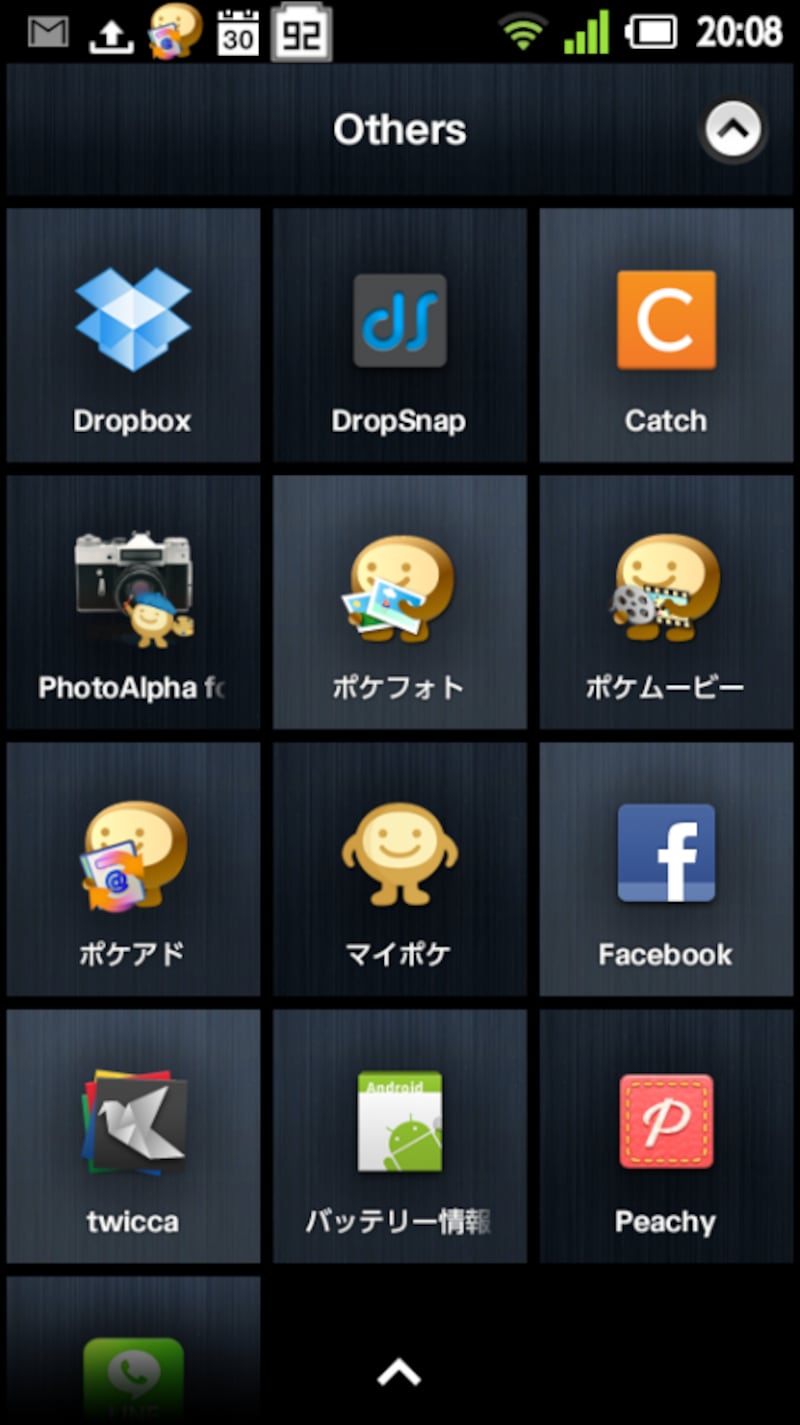Check the upload notification icon

(110, 30)
